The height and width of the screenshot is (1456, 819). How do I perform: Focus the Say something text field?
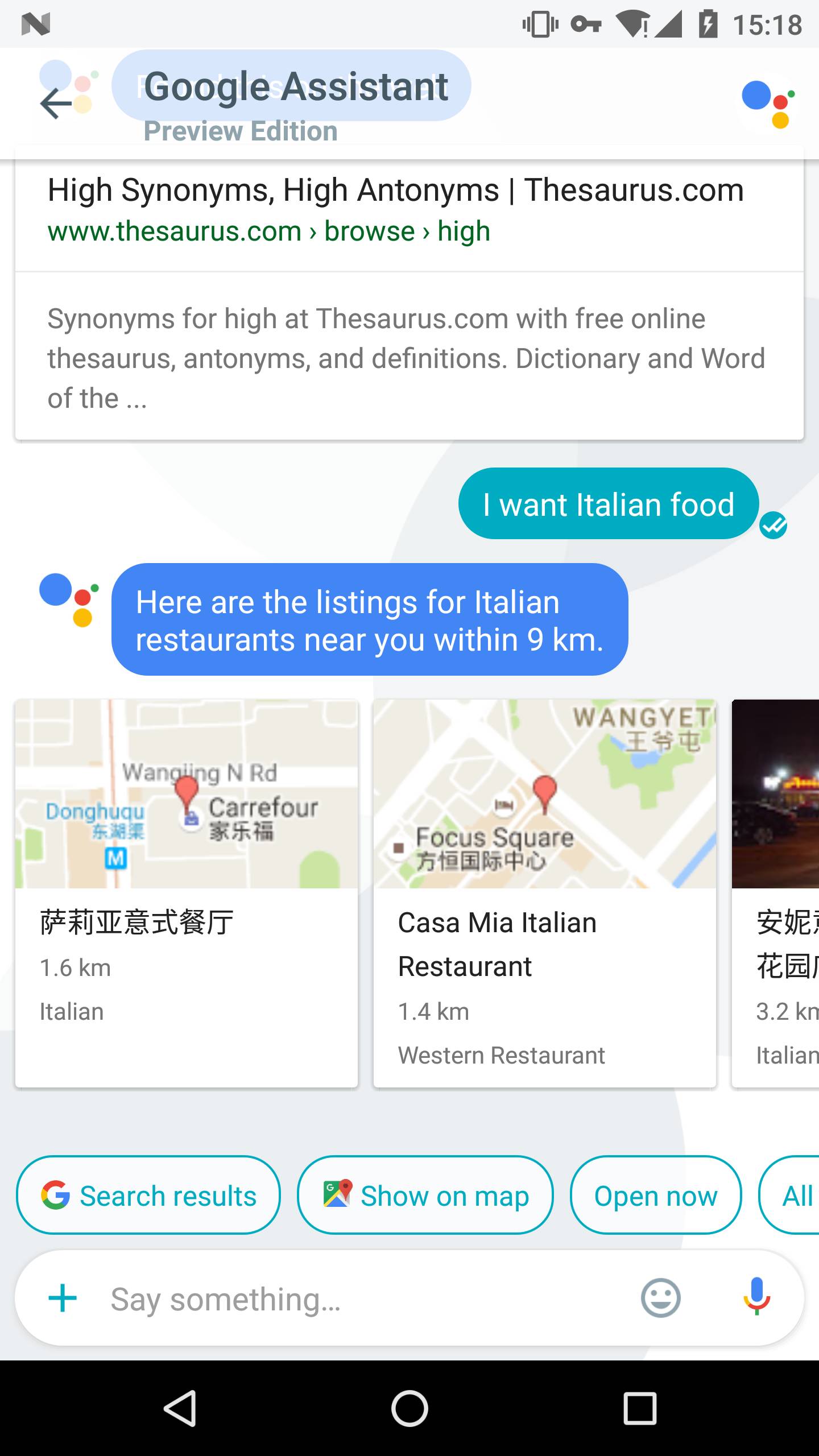click(x=353, y=1299)
